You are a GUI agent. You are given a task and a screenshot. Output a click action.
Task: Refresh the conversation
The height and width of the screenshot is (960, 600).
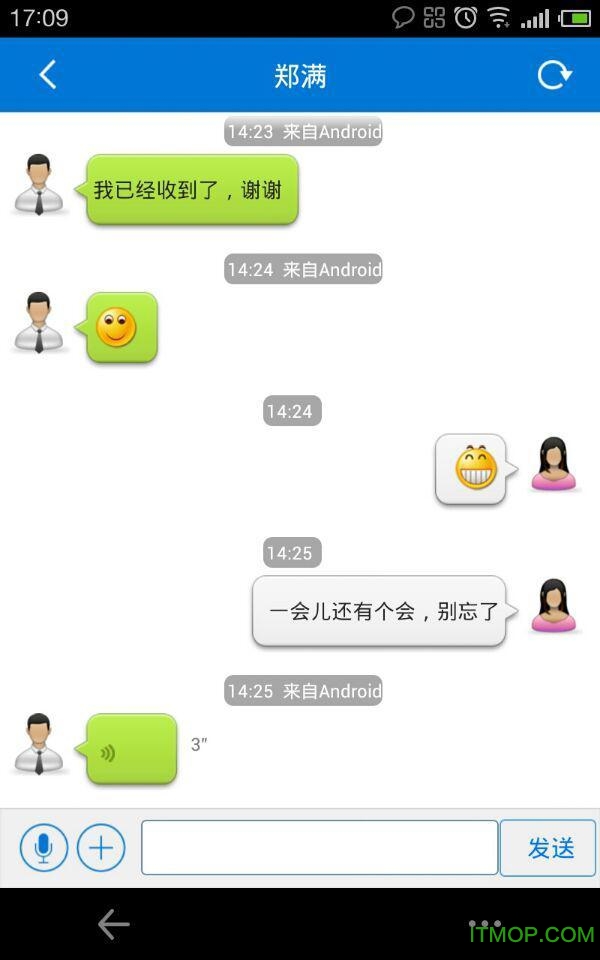(554, 75)
